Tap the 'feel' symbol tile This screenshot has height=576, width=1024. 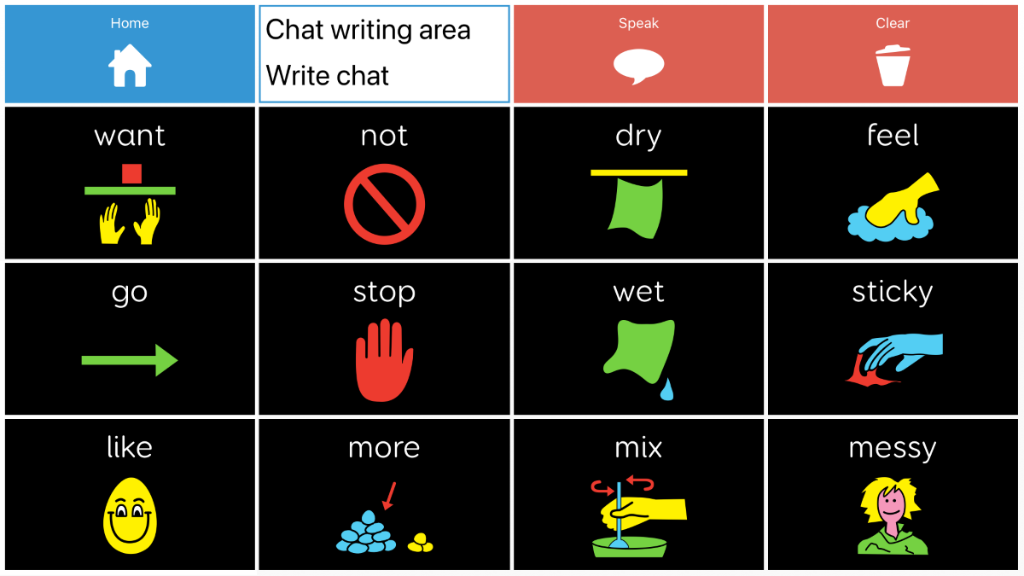pos(893,183)
